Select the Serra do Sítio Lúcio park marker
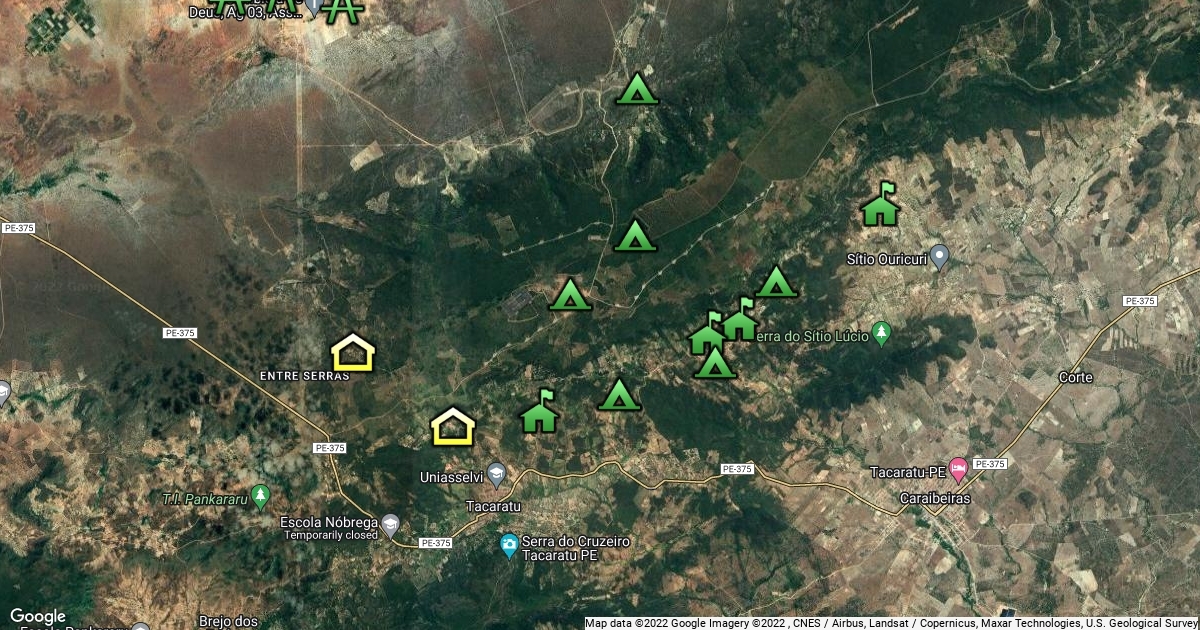The width and height of the screenshot is (1200, 630). [x=881, y=332]
